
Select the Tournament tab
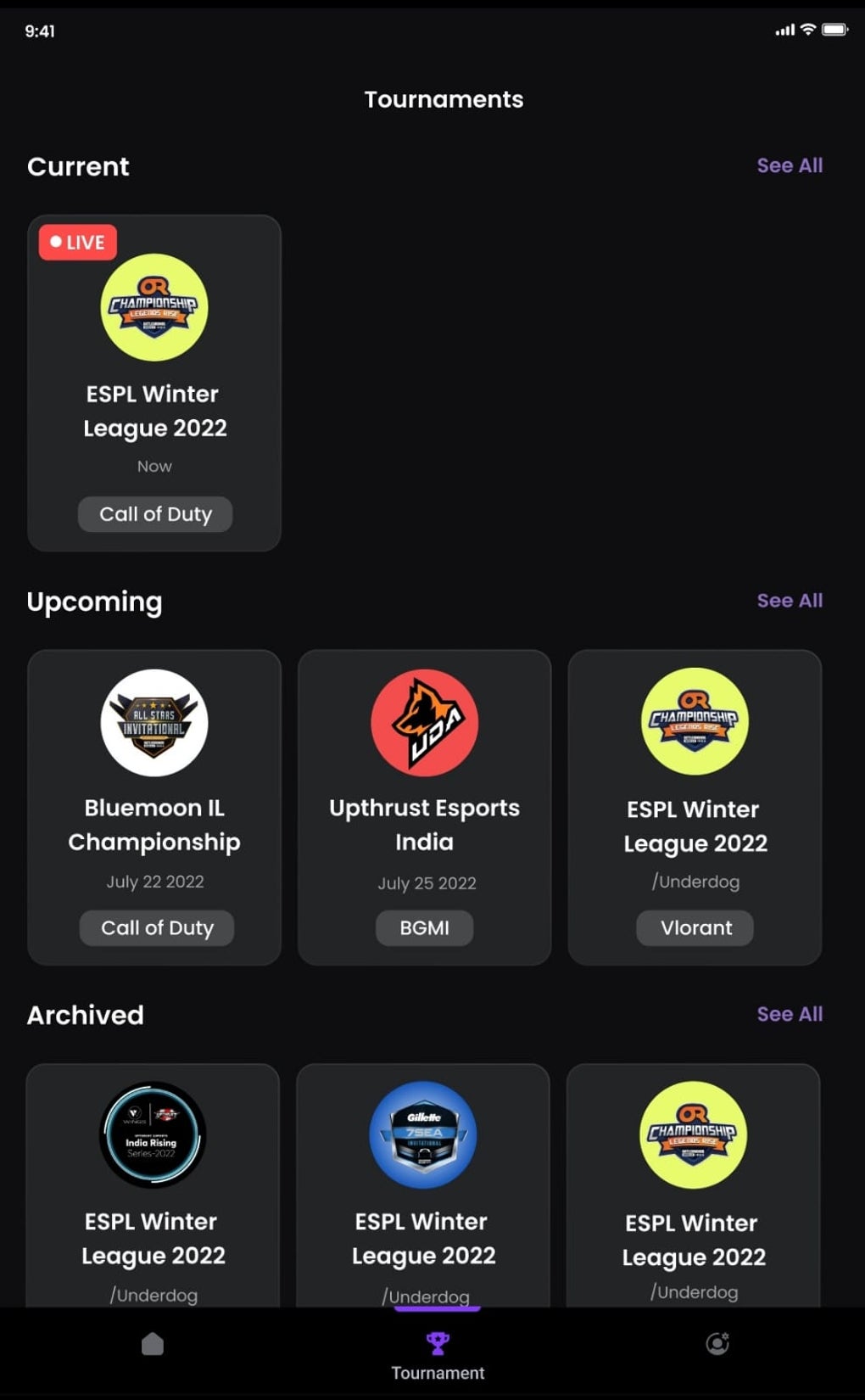pos(438,1355)
